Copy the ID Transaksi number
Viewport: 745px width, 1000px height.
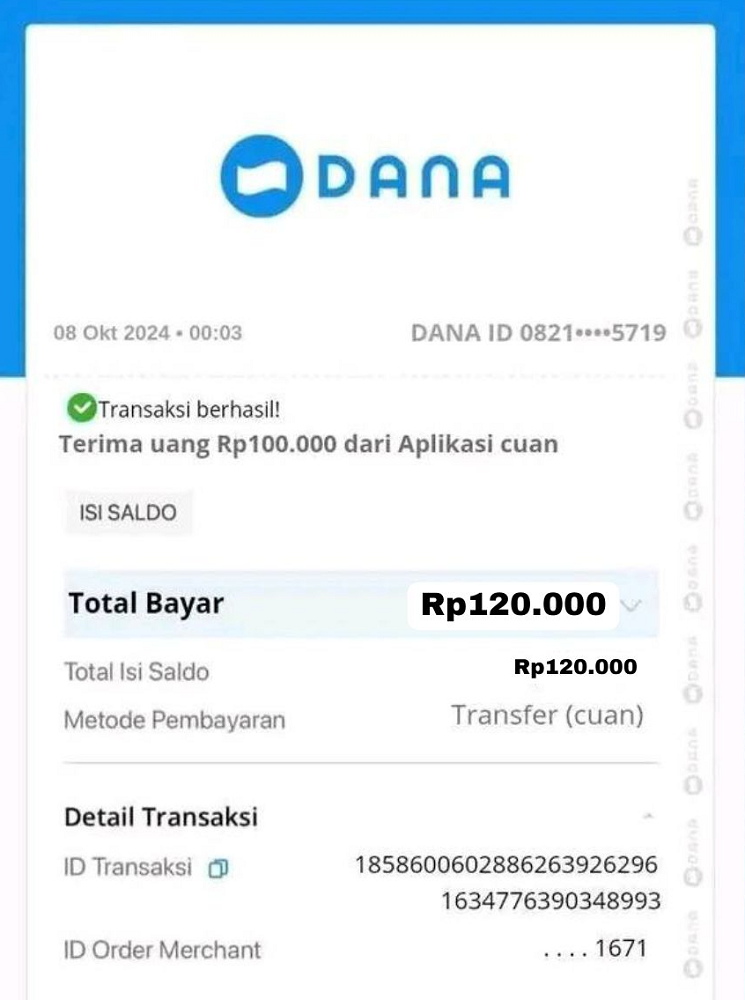(x=218, y=869)
